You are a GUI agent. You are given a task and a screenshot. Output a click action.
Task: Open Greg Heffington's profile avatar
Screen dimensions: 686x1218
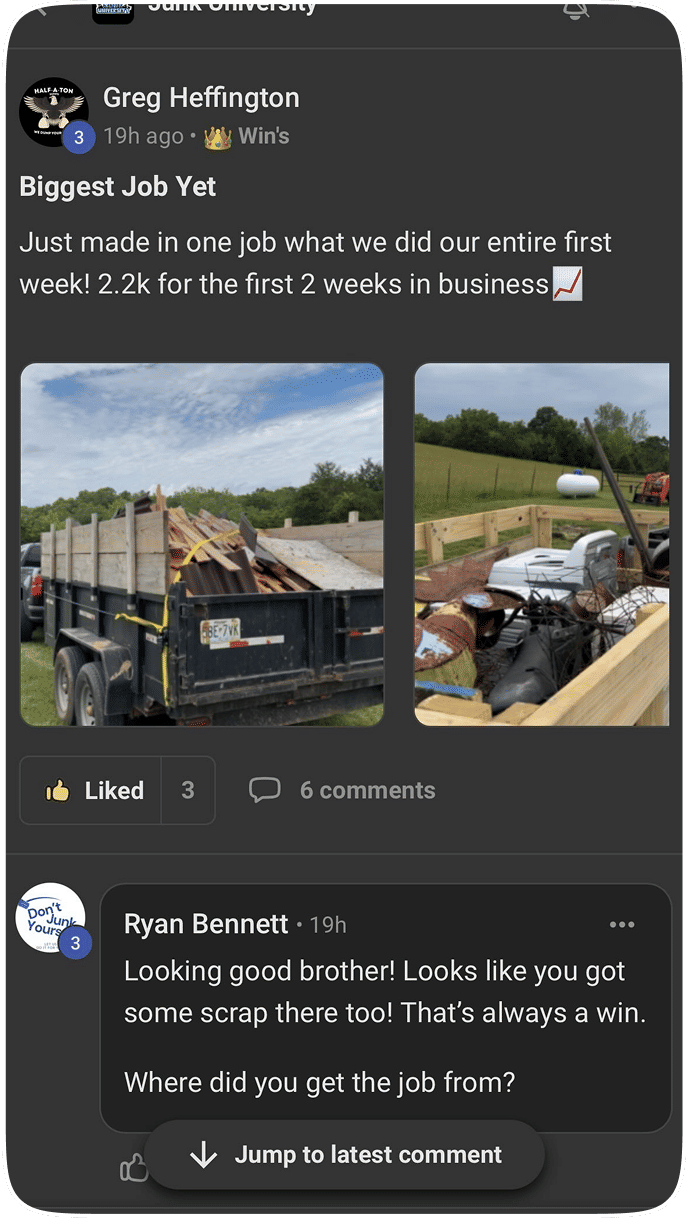point(54,112)
